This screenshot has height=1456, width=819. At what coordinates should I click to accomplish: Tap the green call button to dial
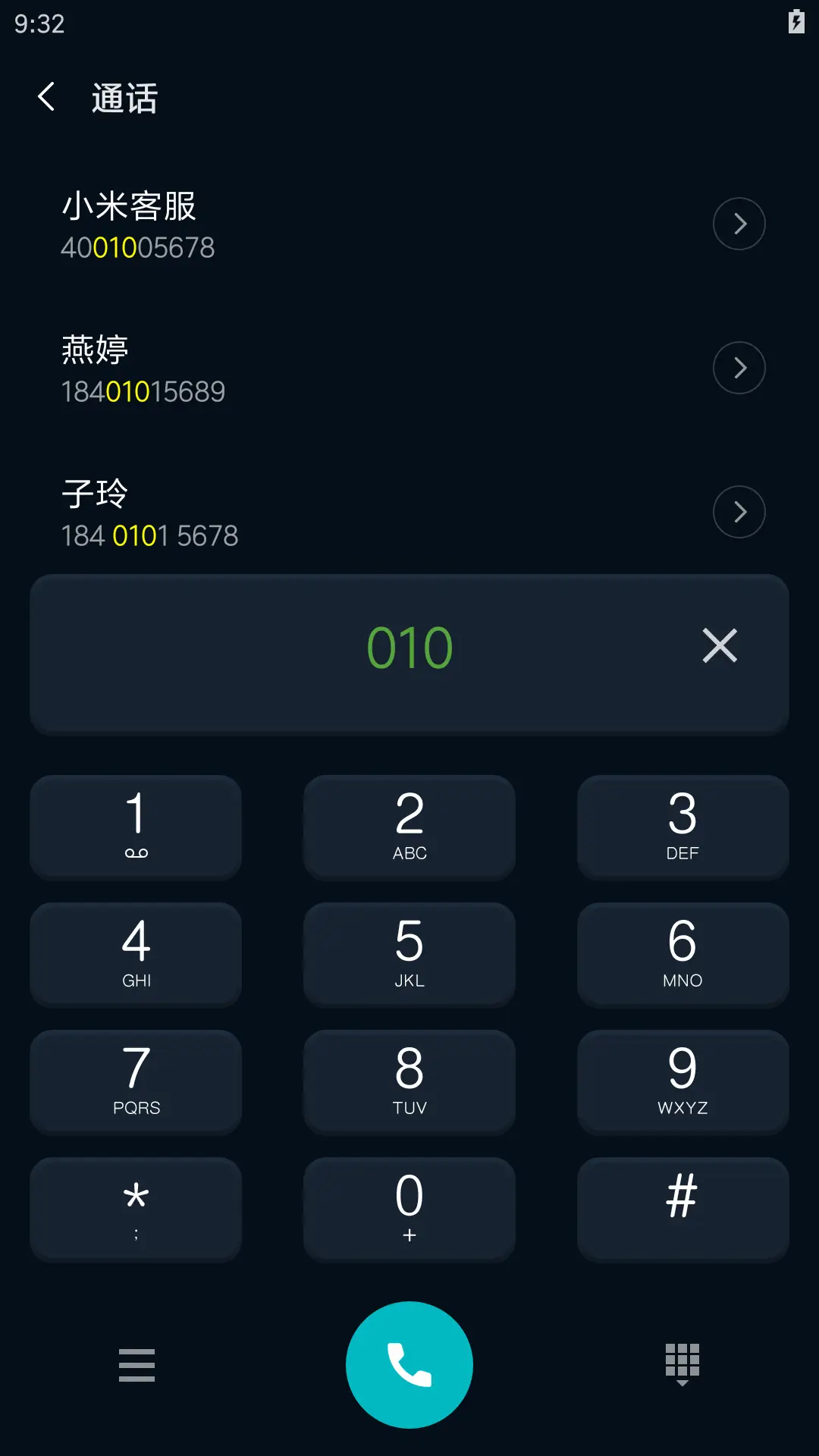(409, 1365)
